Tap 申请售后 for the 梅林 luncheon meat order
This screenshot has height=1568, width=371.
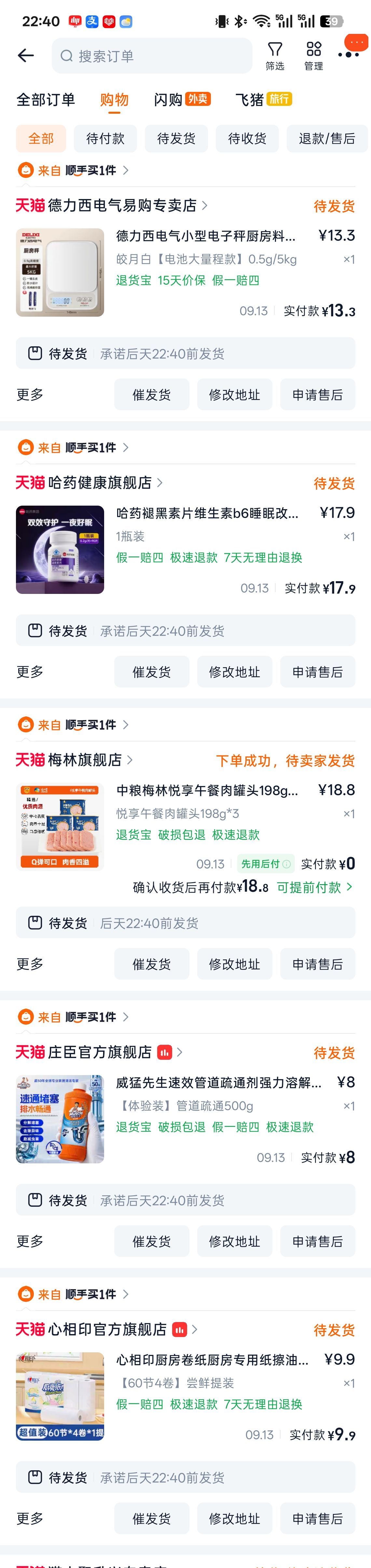pyautogui.click(x=318, y=964)
